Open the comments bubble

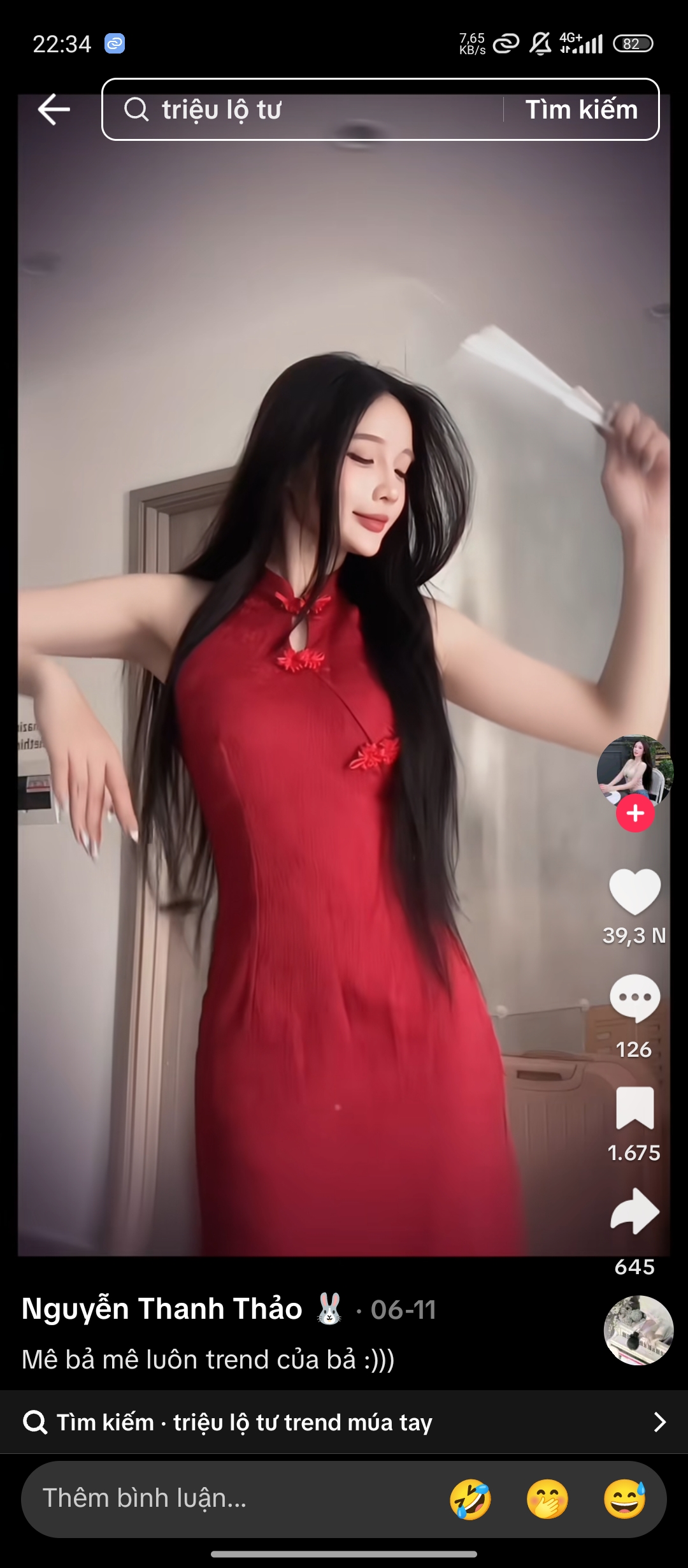coord(634,998)
